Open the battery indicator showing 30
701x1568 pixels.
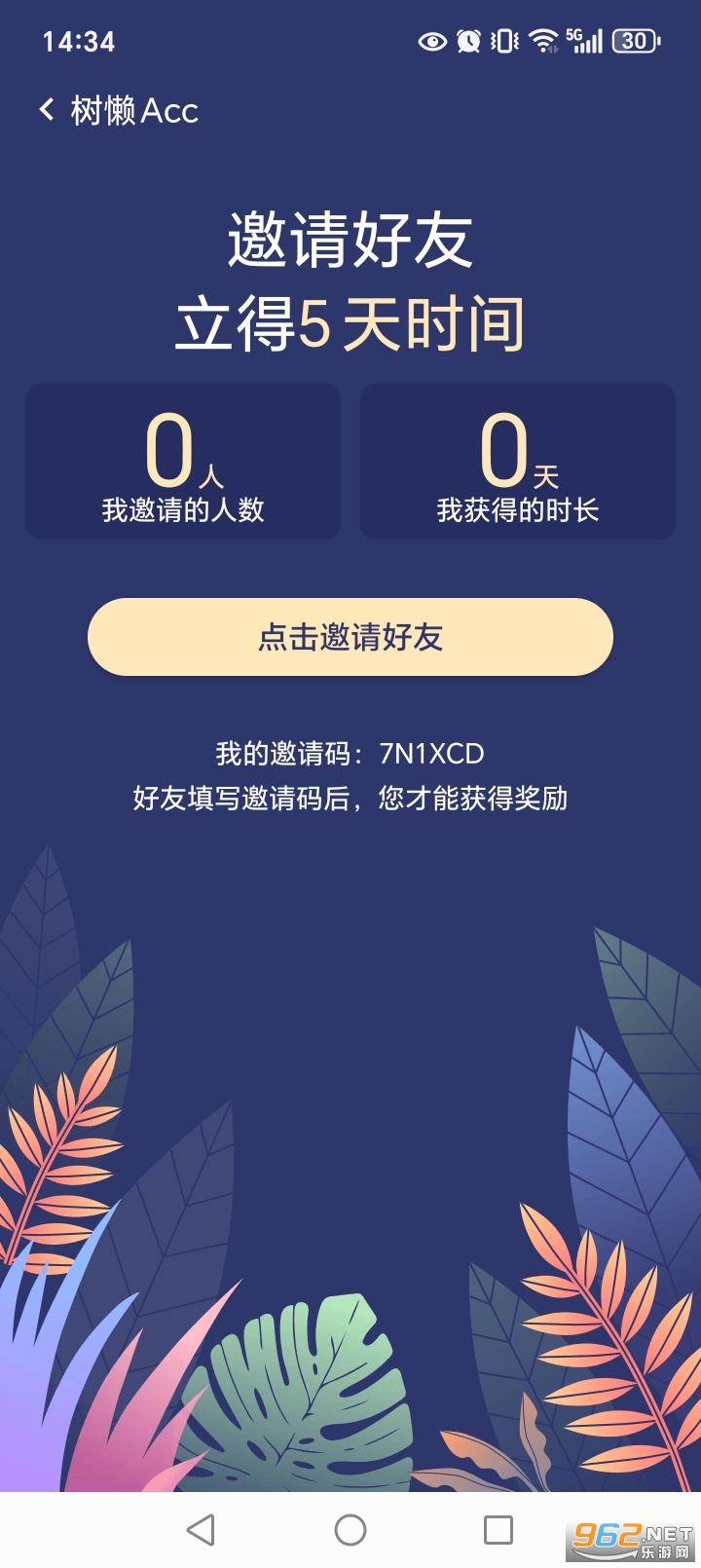pos(633,42)
